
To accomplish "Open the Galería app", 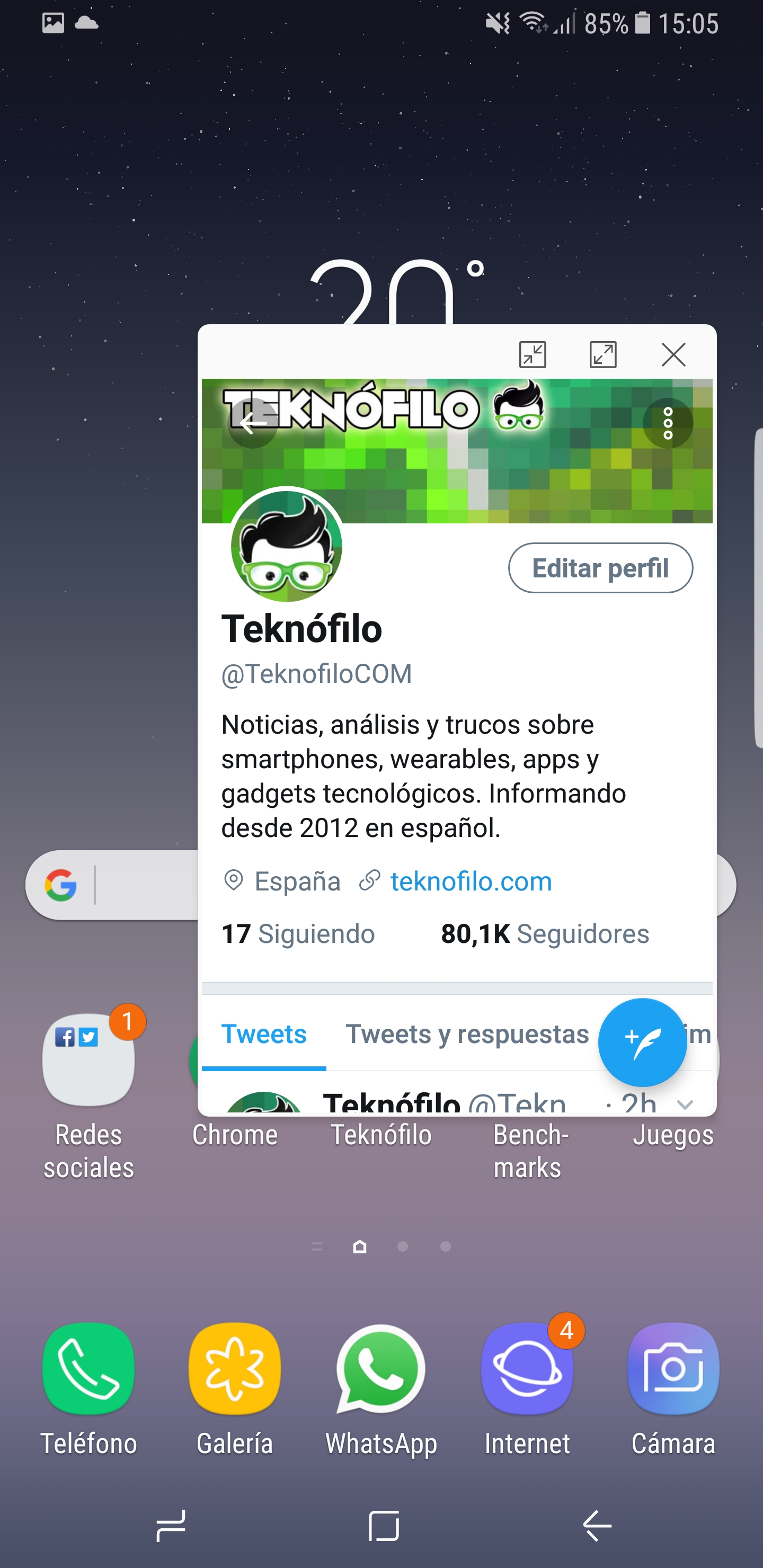I will point(234,1368).
